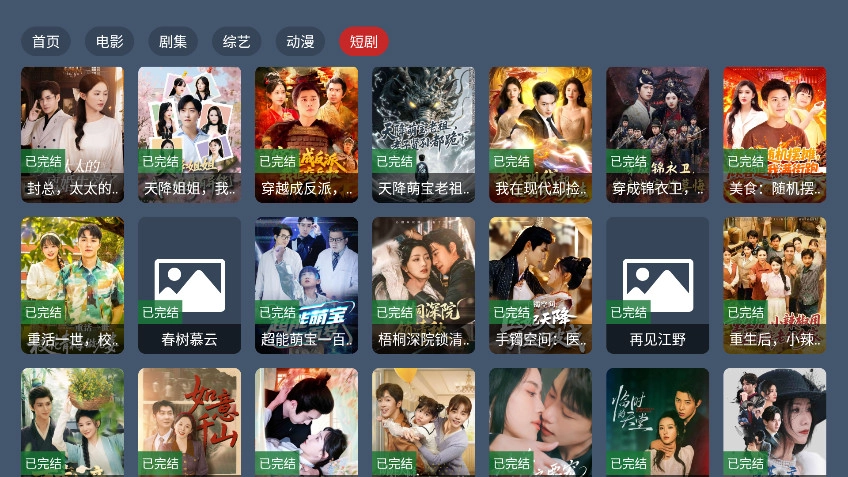This screenshot has width=848, height=477.
Task: Switch to the 首页 tab
Action: pyautogui.click(x=46, y=41)
